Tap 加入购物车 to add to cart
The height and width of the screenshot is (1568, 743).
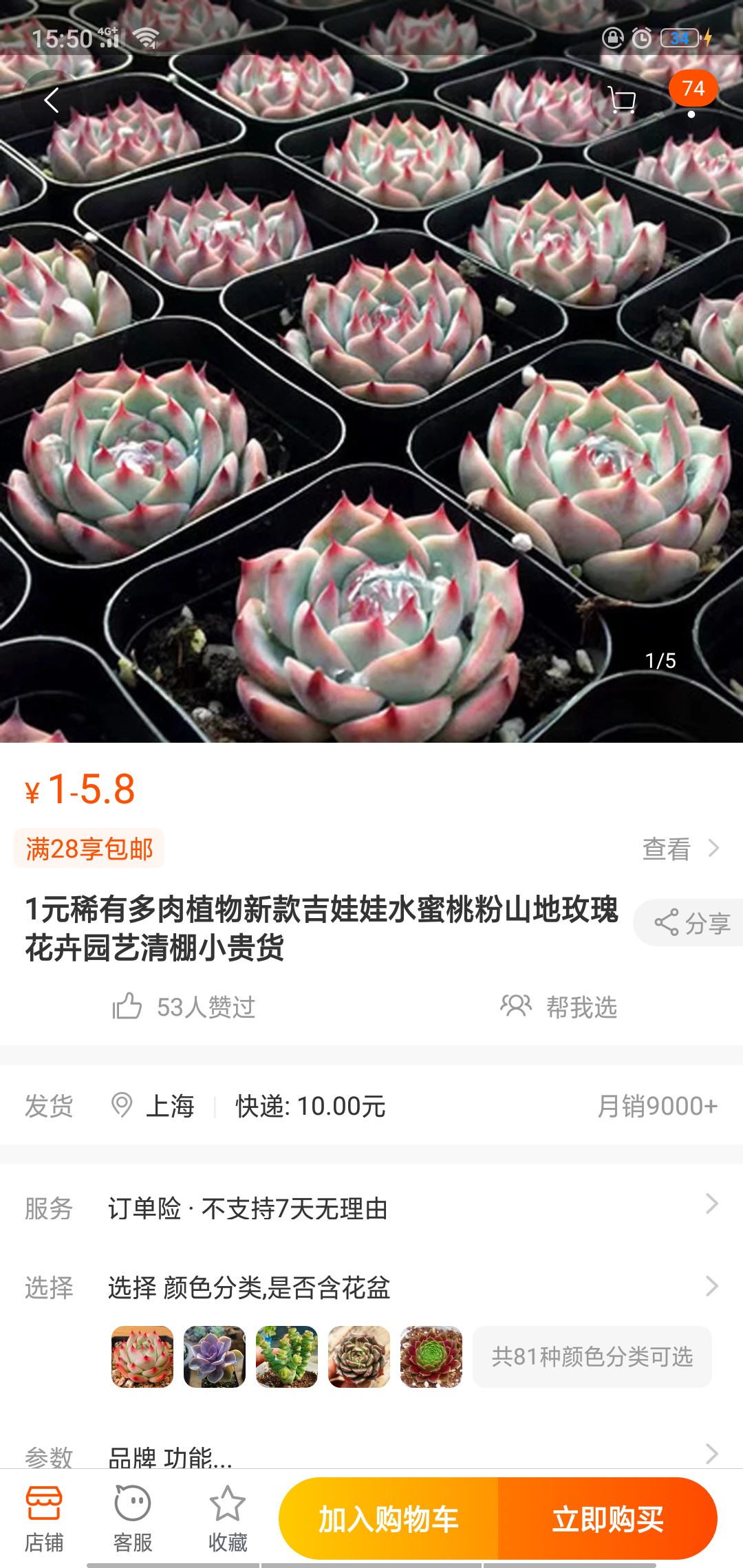389,1518
